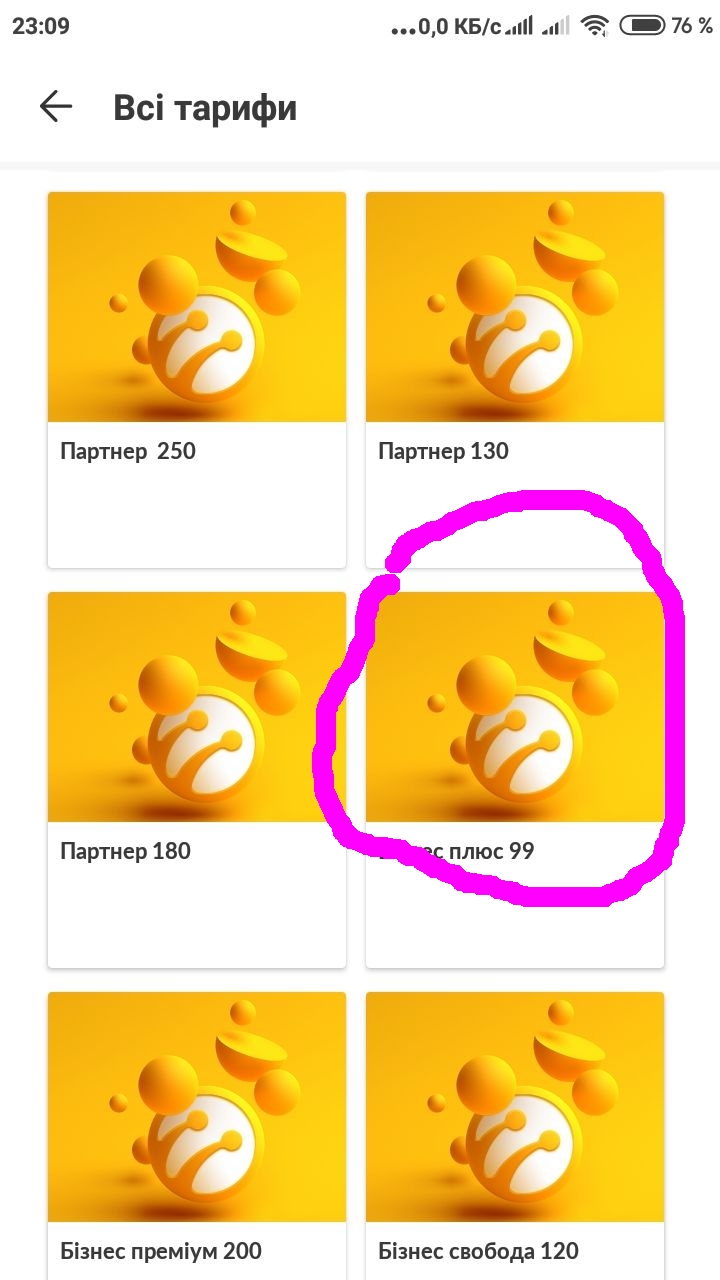View the Бізнес свобода 120 tariff
The width and height of the screenshot is (720, 1280).
(x=515, y=1136)
